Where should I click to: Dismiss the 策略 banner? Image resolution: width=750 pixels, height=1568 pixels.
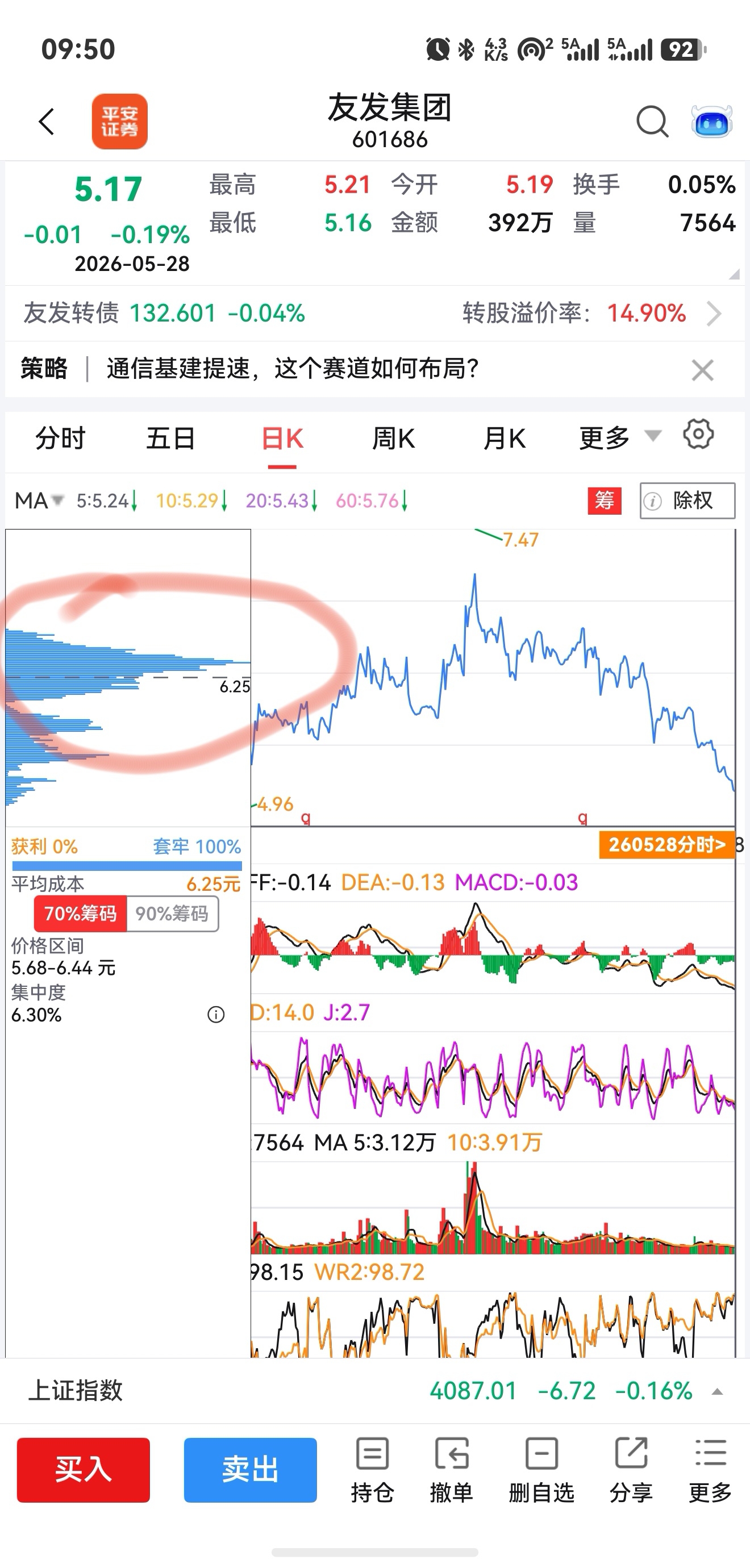702,369
